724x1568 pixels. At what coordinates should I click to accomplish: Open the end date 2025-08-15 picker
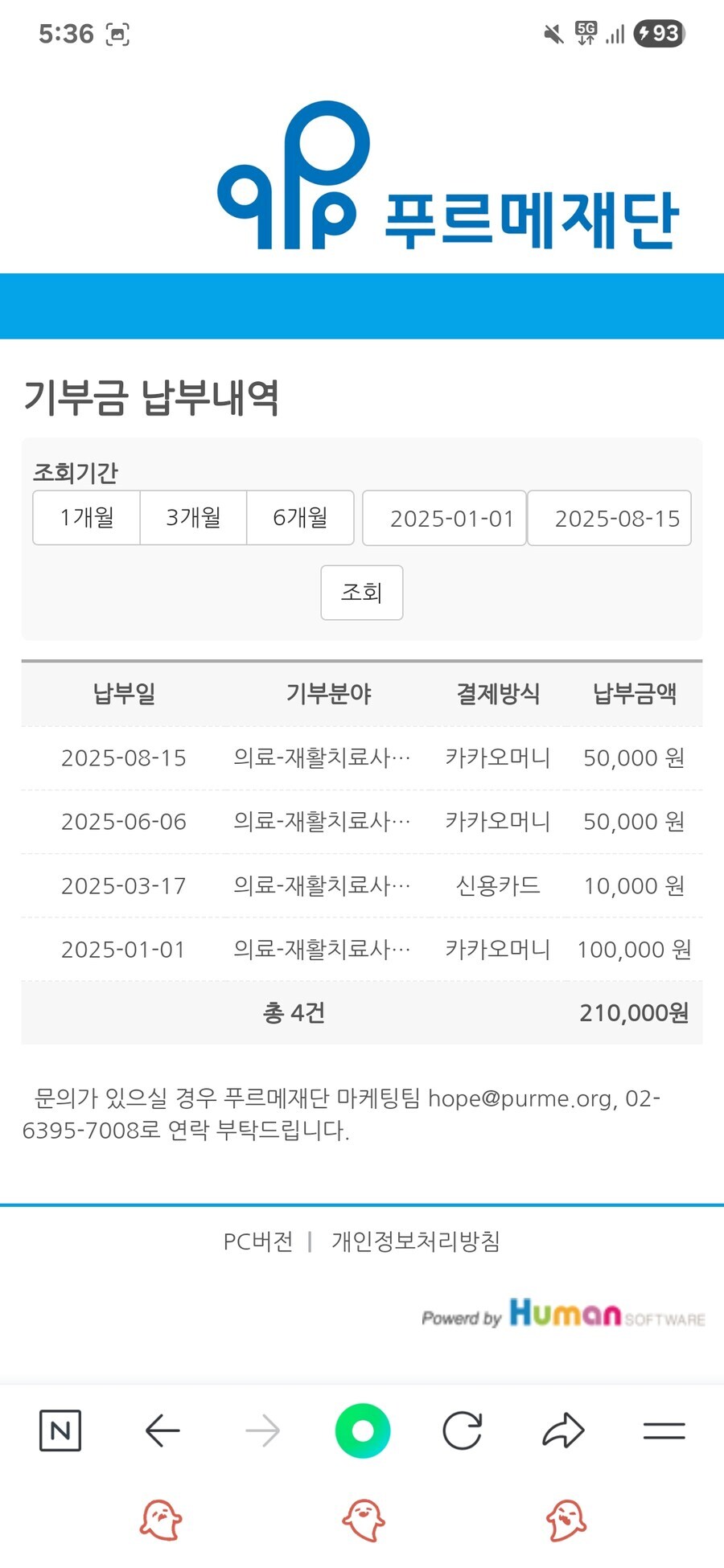click(x=609, y=518)
